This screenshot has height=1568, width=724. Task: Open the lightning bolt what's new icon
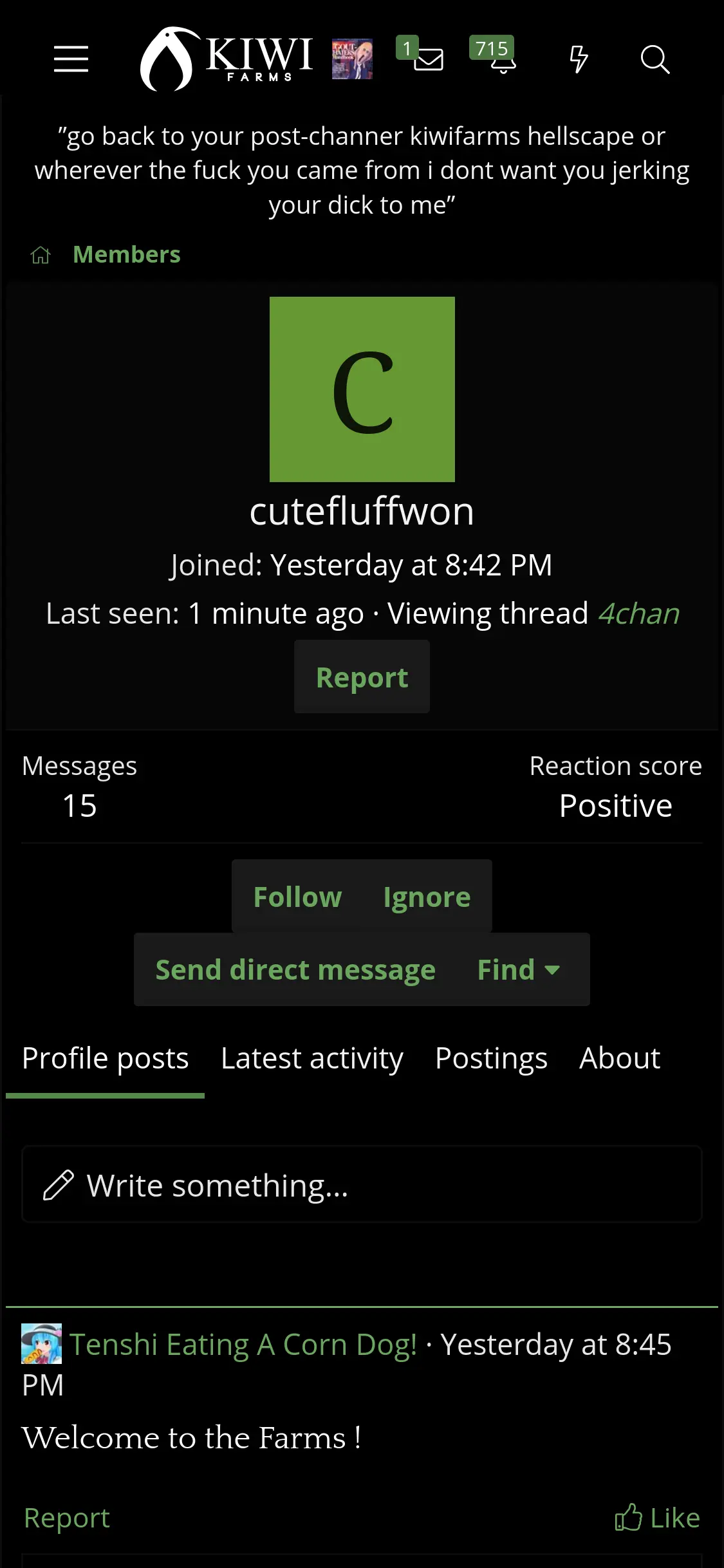point(579,59)
